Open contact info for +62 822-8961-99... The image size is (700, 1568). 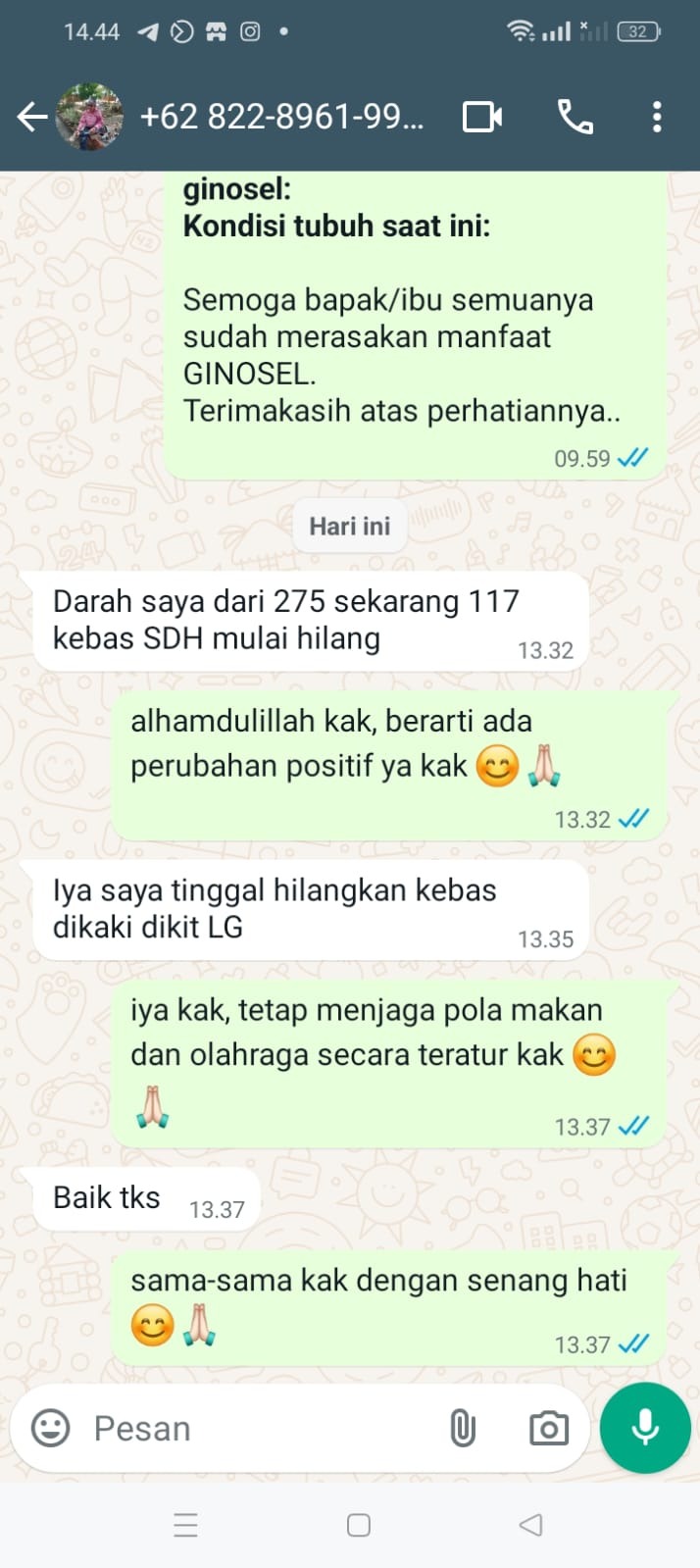281,118
